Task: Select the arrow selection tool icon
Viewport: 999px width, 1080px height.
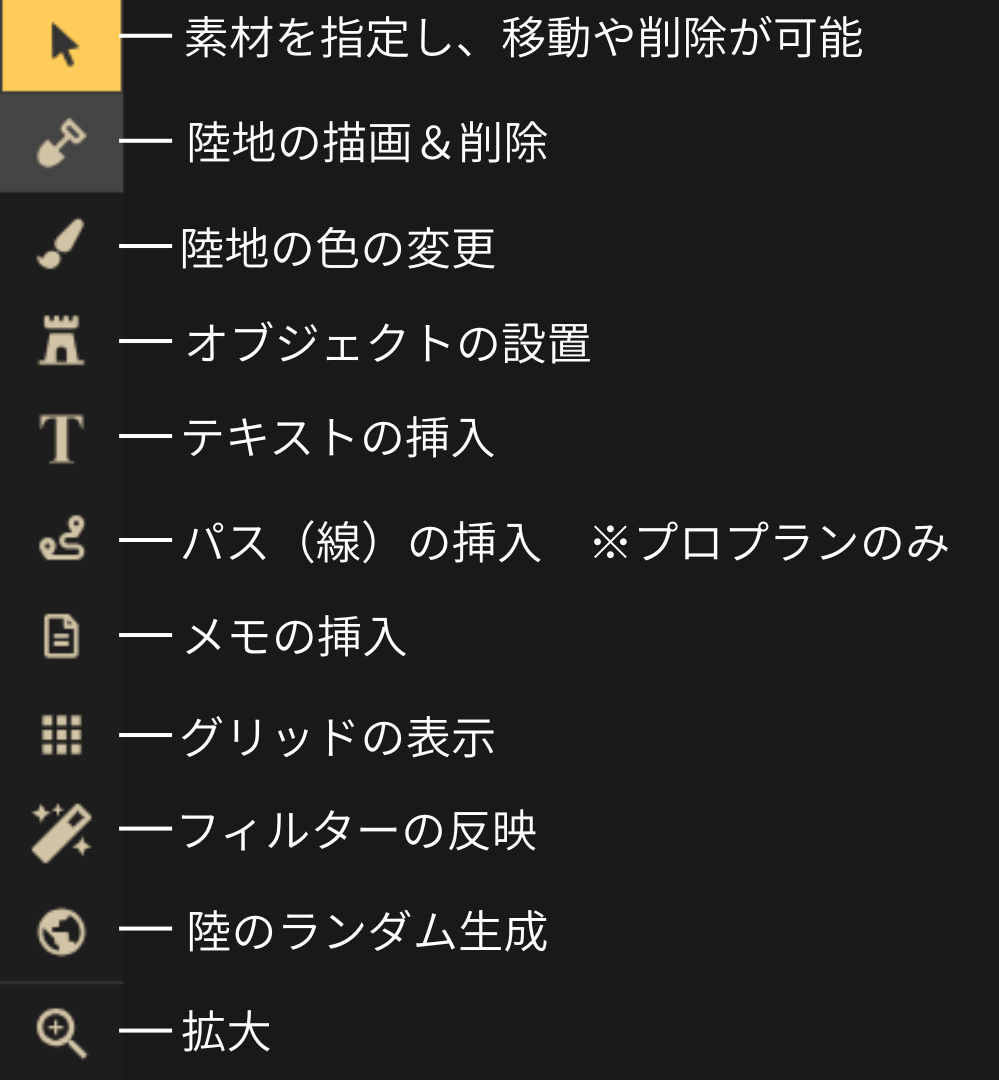Action: tap(62, 42)
